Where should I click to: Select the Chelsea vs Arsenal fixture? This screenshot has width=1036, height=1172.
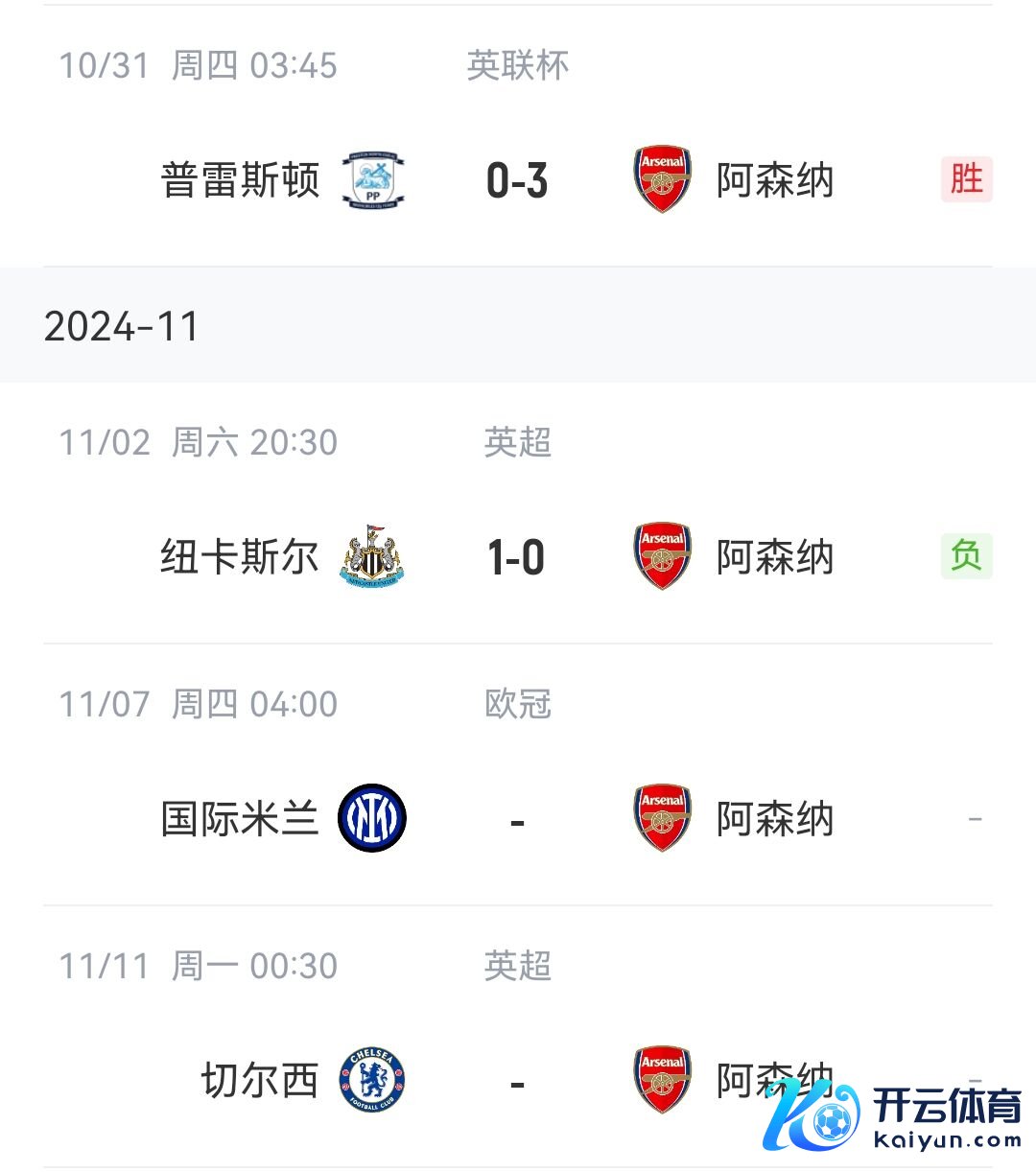tap(517, 1082)
